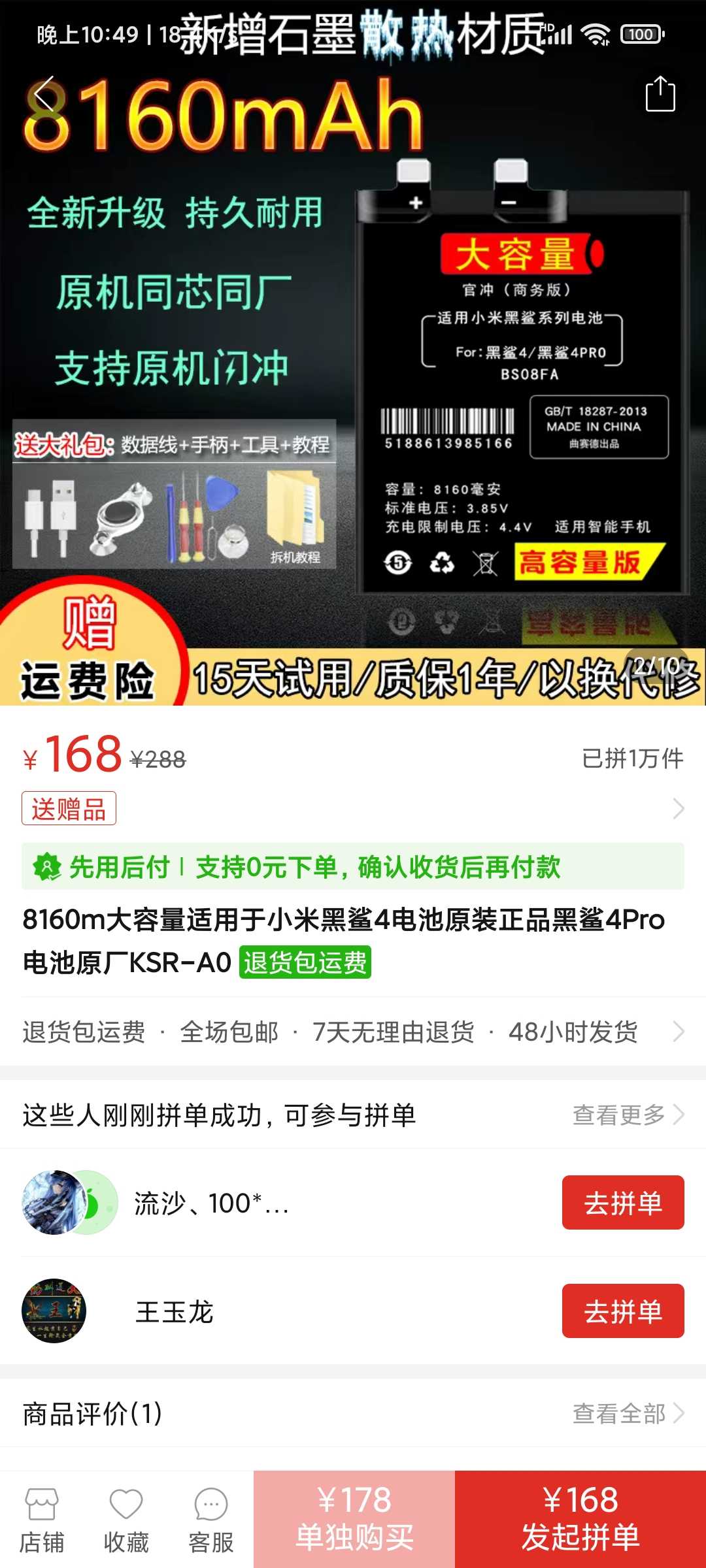Viewport: 706px width, 1568px height.
Task: Share this product via the share icon
Action: tap(660, 95)
